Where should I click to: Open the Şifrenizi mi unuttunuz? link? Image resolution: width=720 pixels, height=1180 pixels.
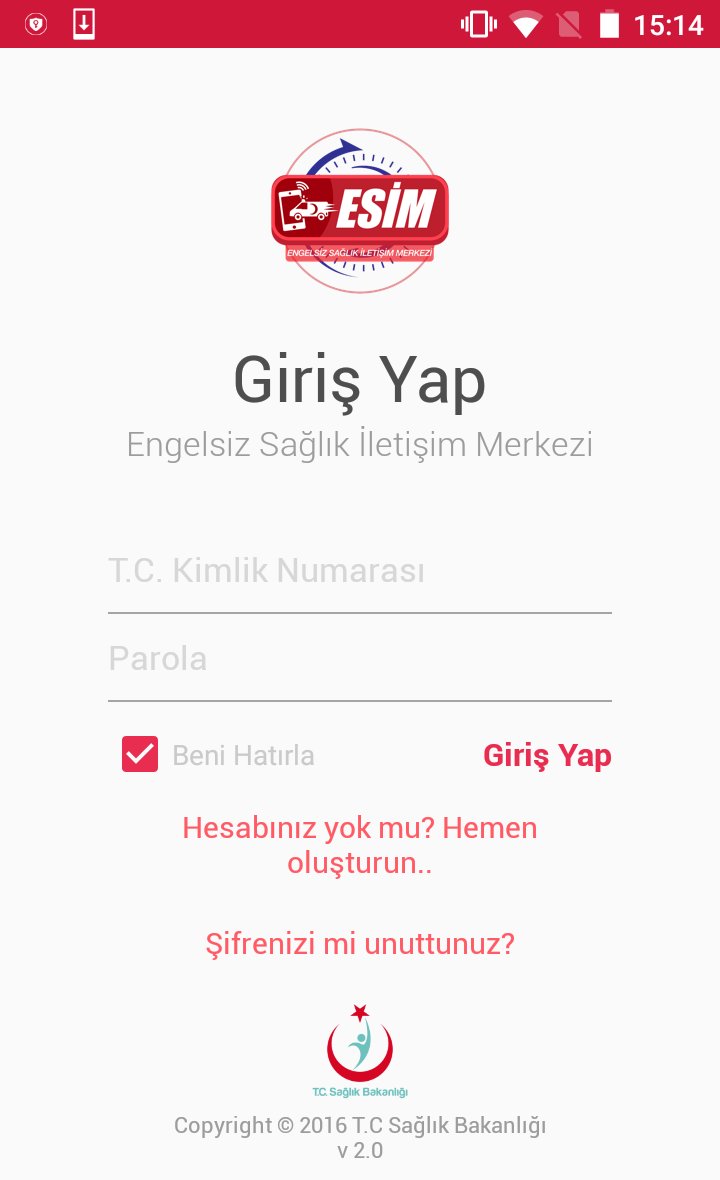(x=359, y=943)
